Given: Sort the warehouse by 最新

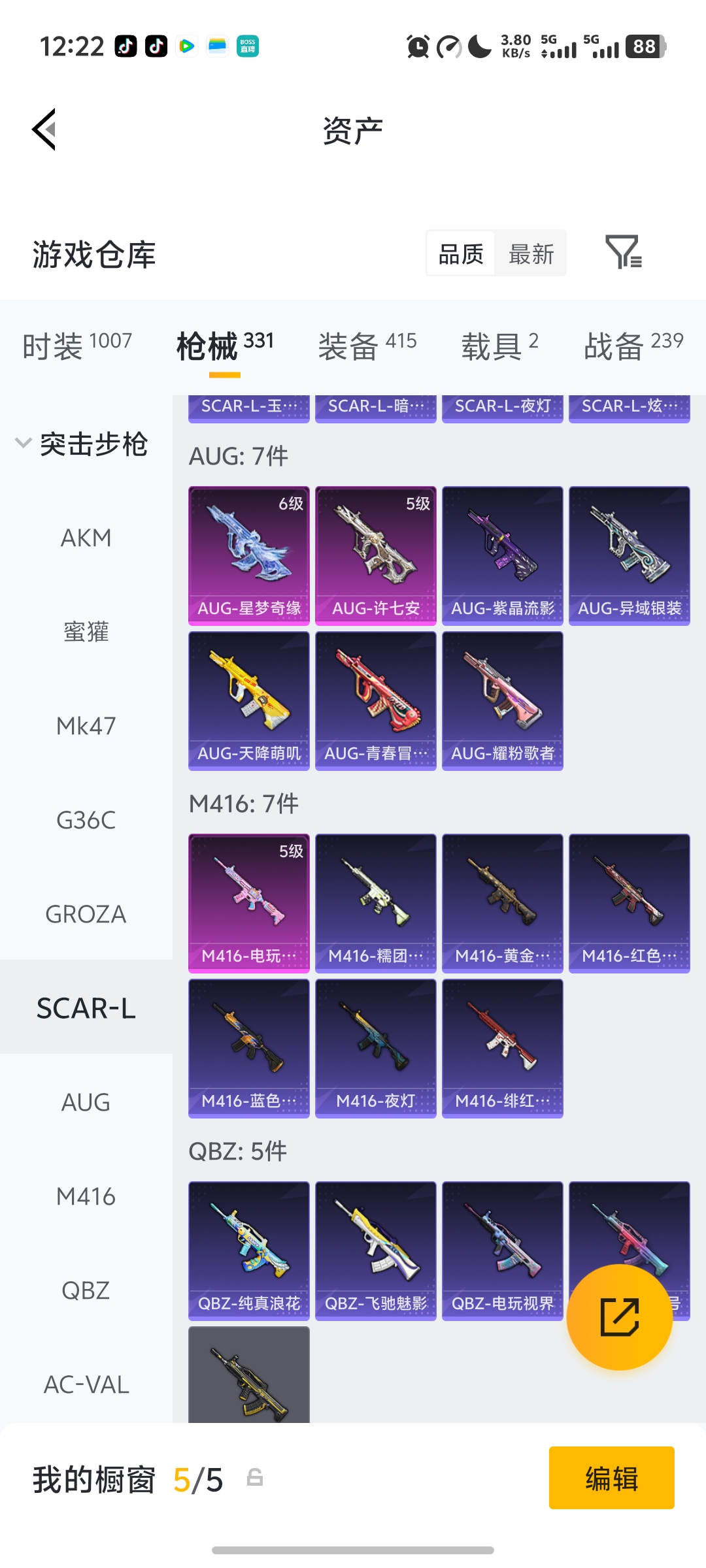Looking at the screenshot, I should point(531,253).
